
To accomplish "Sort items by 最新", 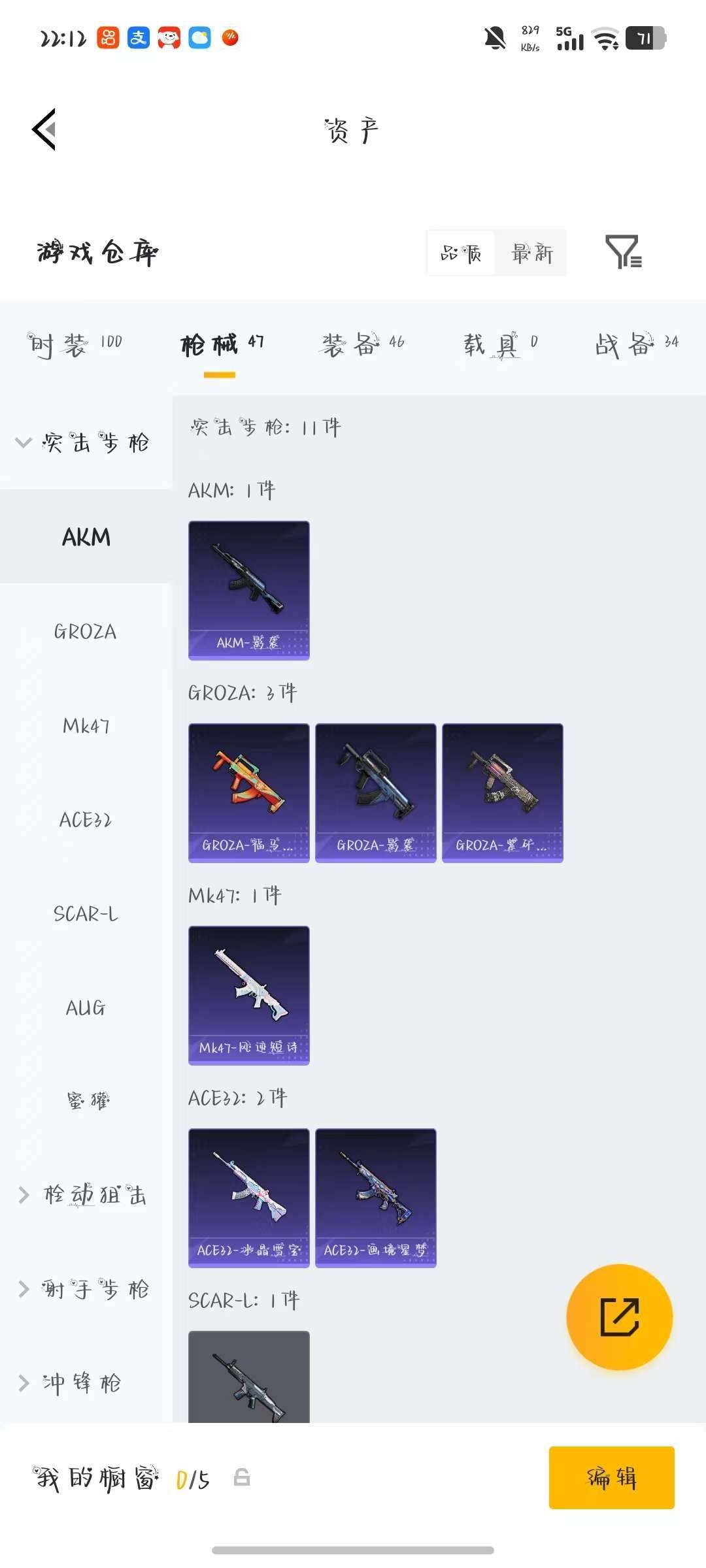I will click(x=531, y=253).
